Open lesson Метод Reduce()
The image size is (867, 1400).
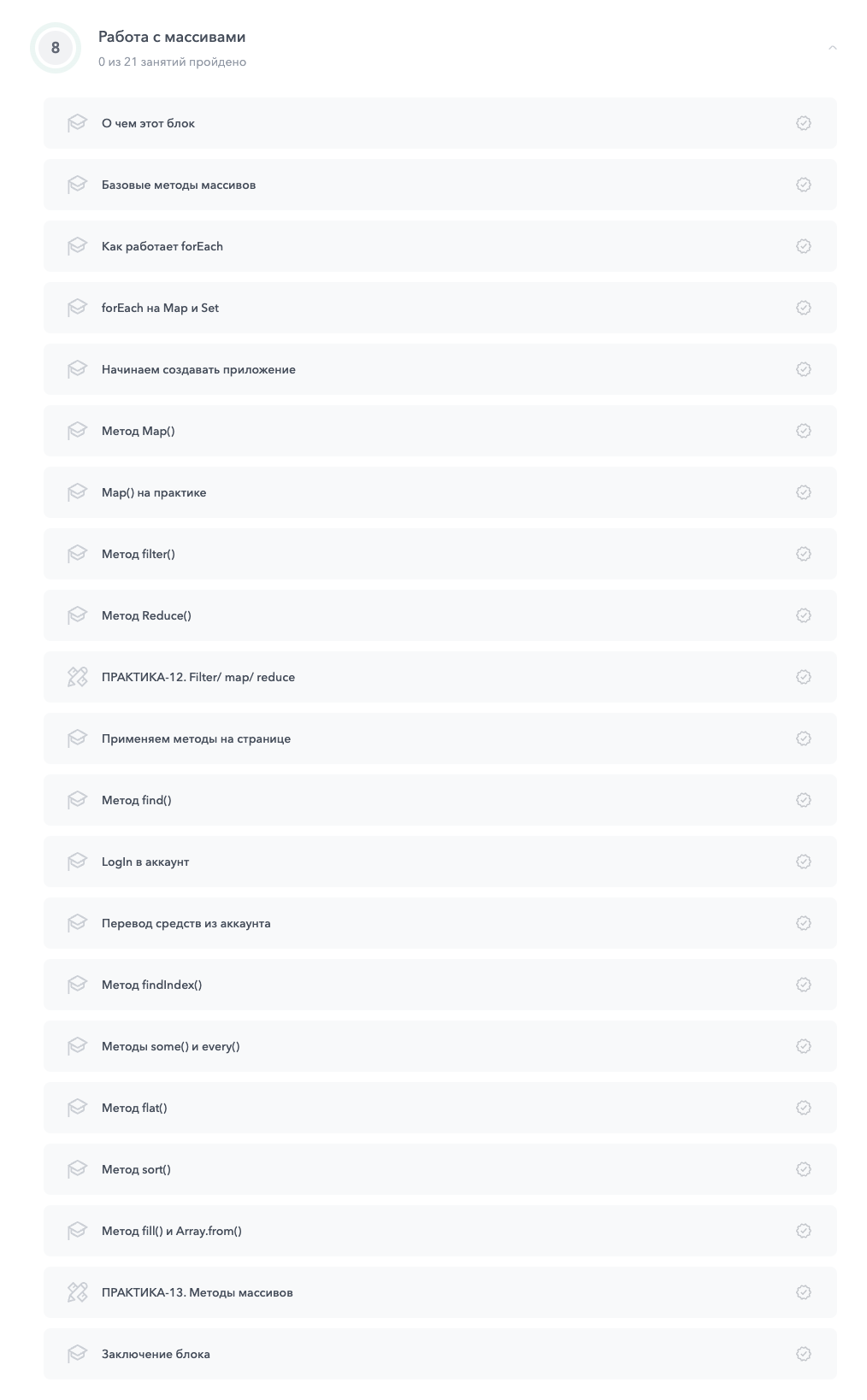[x=146, y=615]
